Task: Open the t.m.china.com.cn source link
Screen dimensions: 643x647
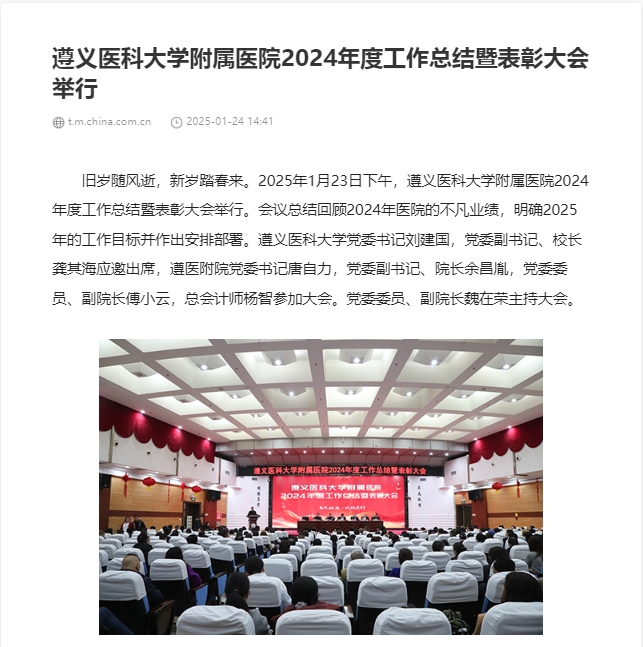Action: pos(109,122)
